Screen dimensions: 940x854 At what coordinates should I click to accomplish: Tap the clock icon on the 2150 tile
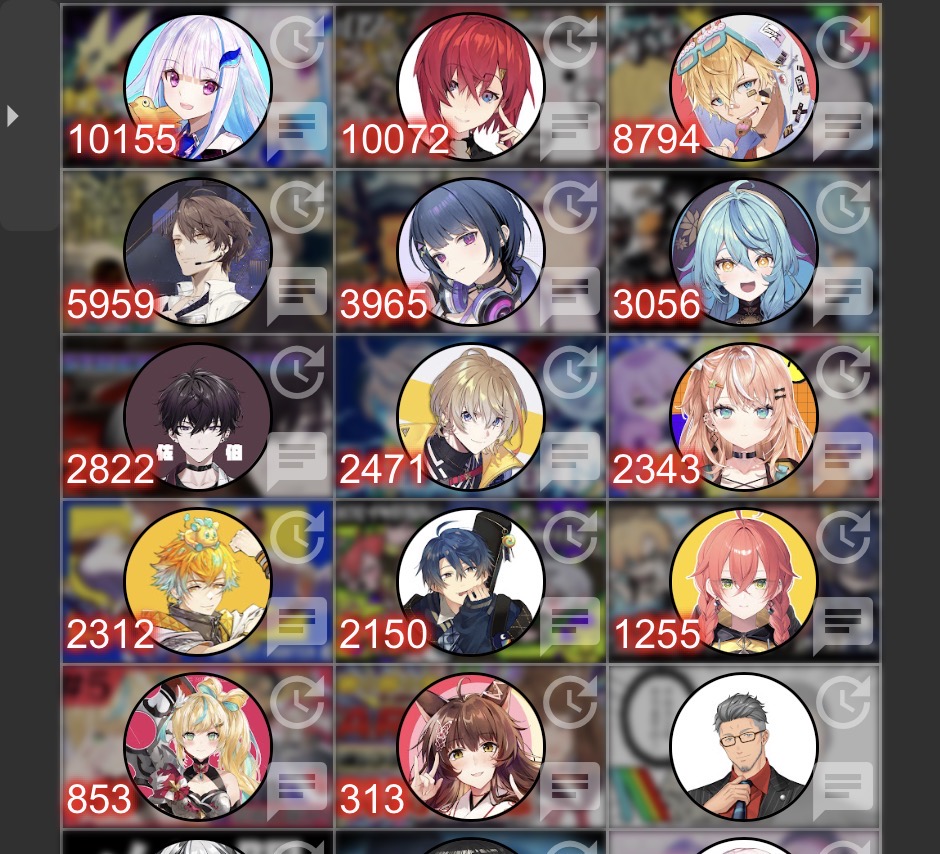[571, 537]
